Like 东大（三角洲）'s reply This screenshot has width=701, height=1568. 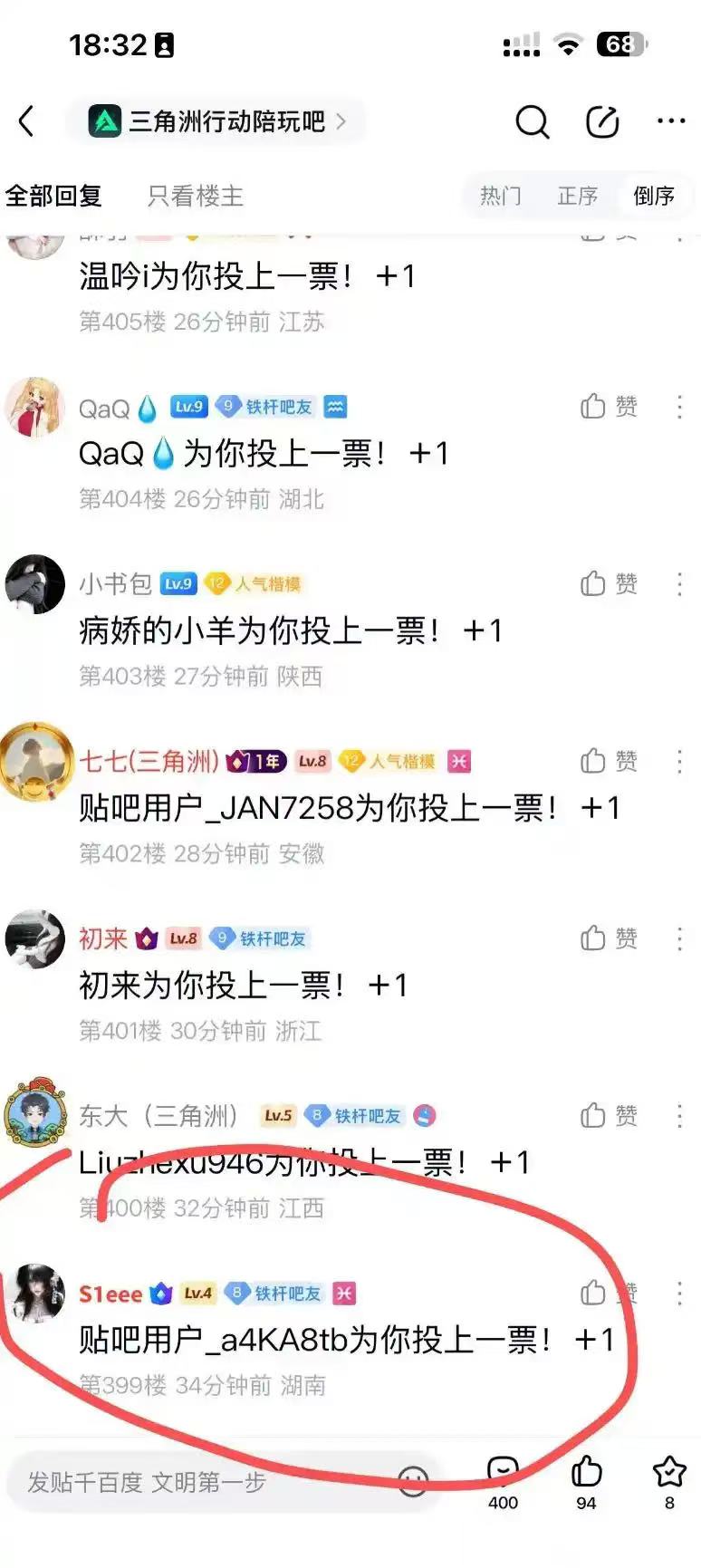(608, 1115)
